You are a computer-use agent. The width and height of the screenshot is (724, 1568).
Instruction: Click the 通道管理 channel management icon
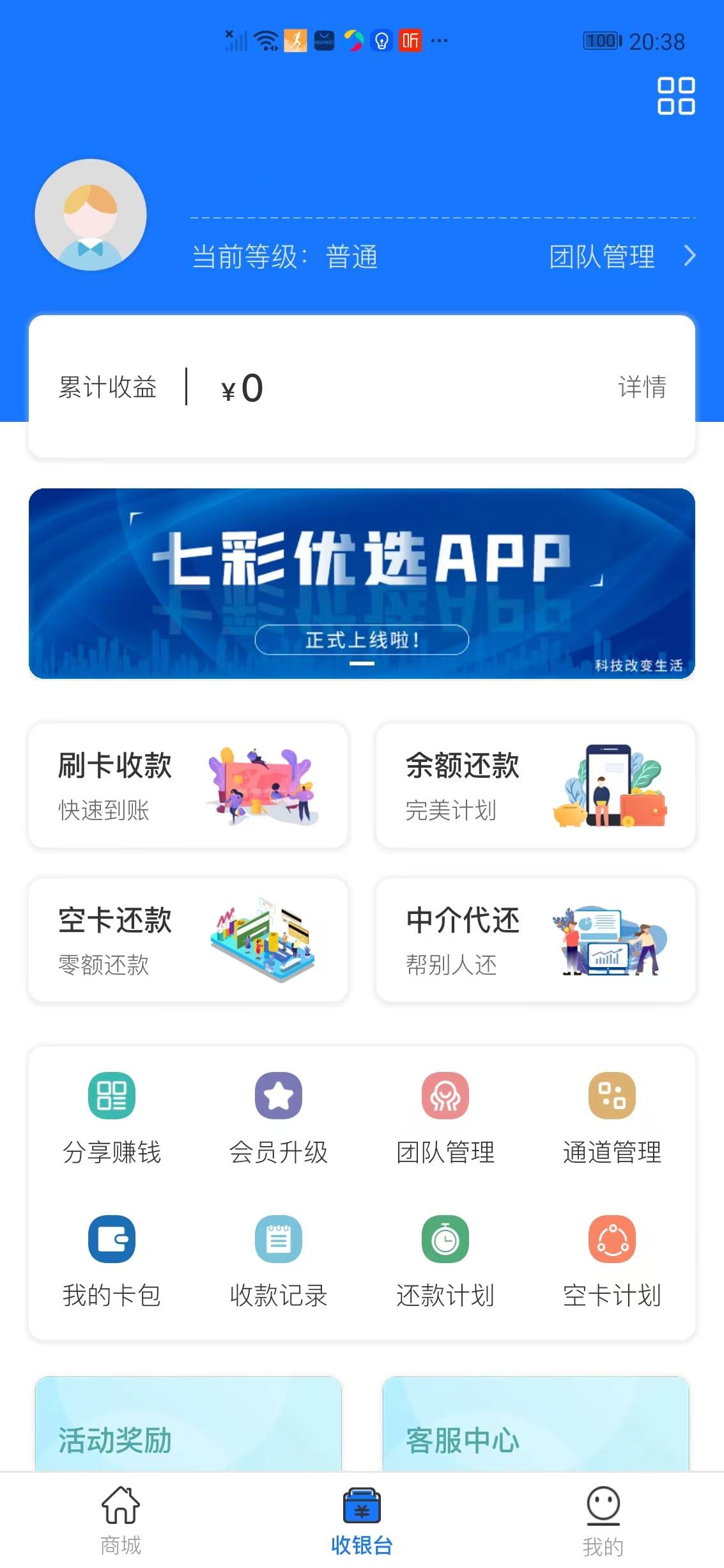point(613,1096)
